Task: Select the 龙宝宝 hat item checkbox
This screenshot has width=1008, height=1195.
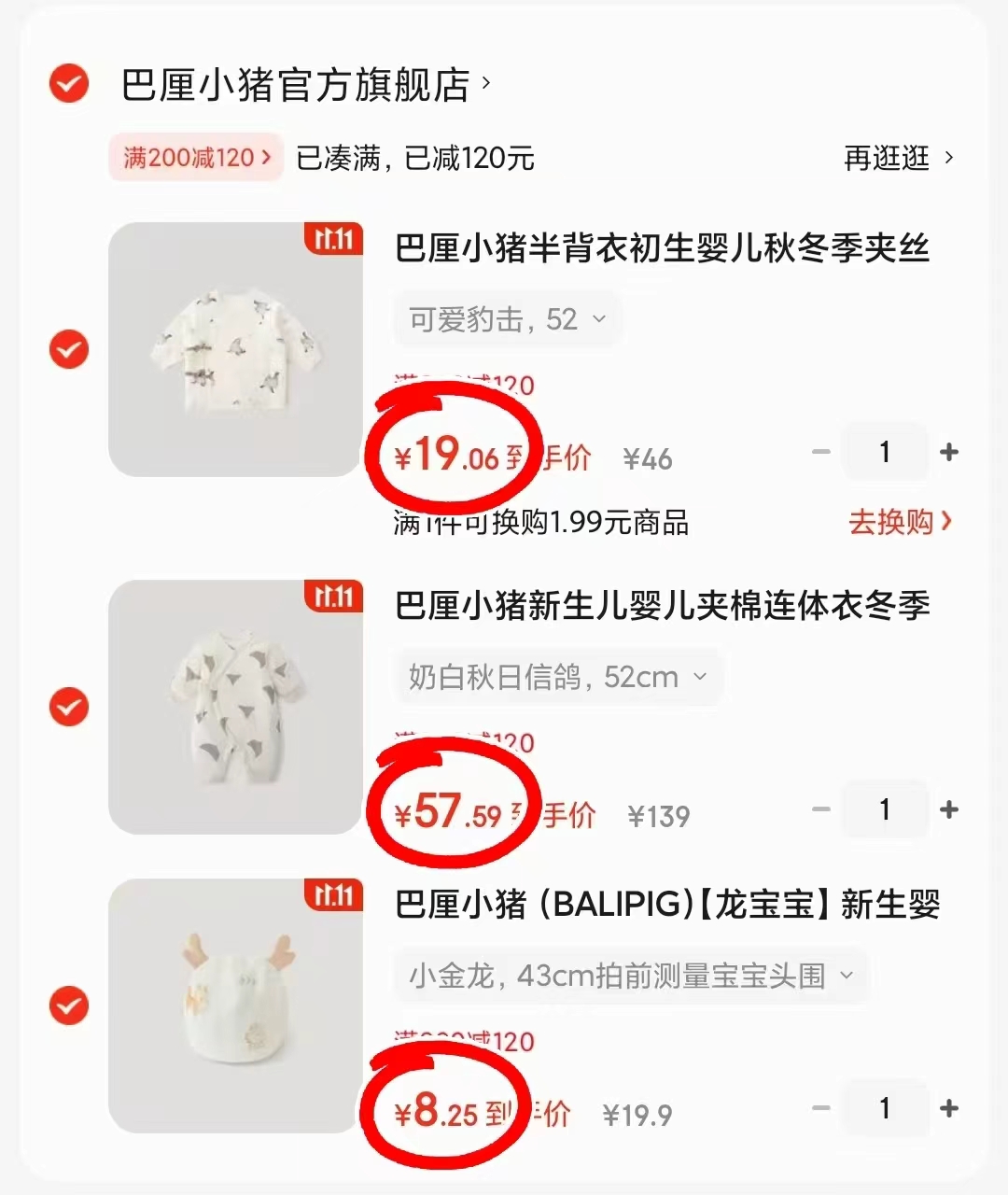Action: [68, 1005]
